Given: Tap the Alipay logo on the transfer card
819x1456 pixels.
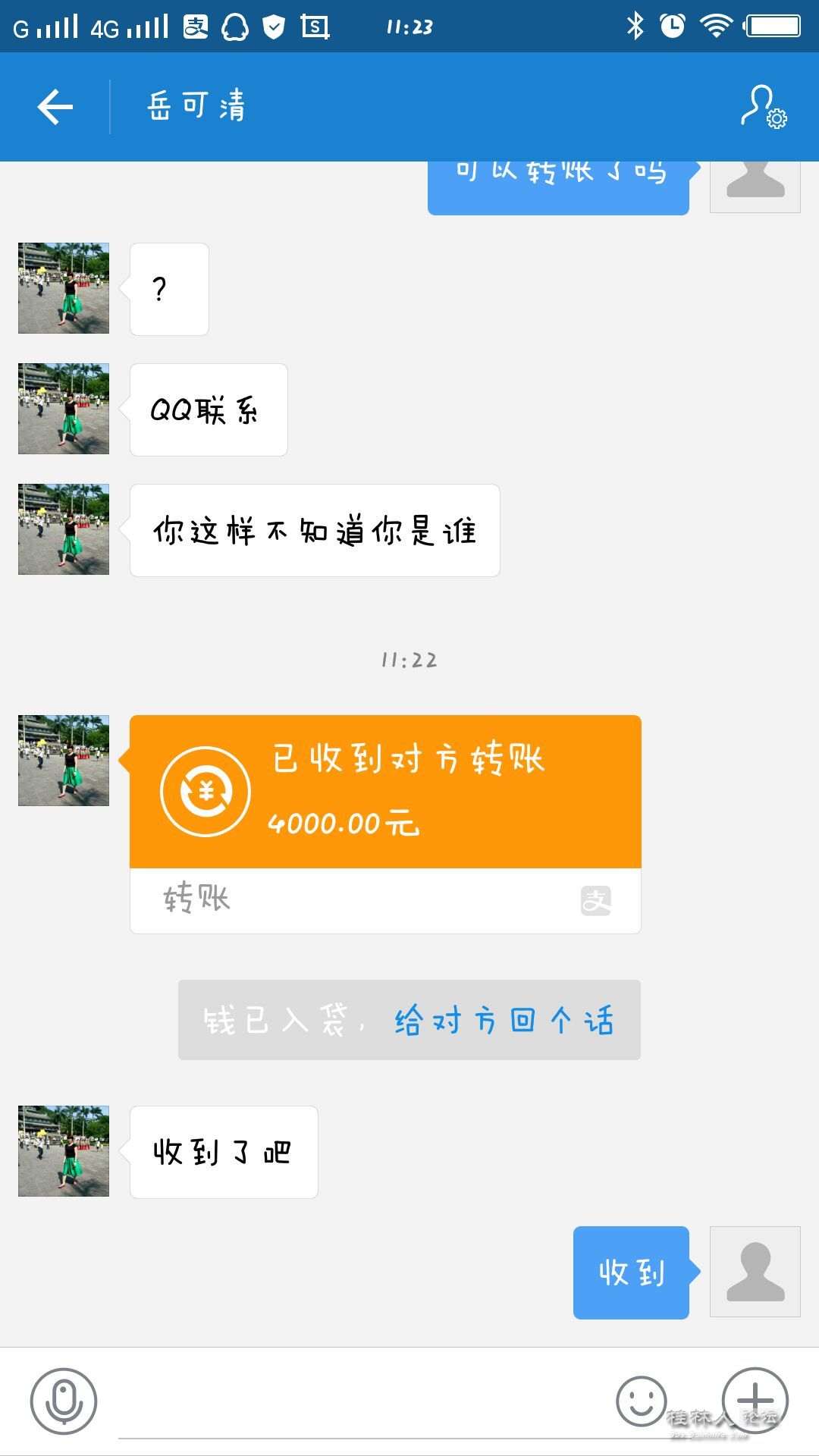Looking at the screenshot, I should [x=596, y=899].
